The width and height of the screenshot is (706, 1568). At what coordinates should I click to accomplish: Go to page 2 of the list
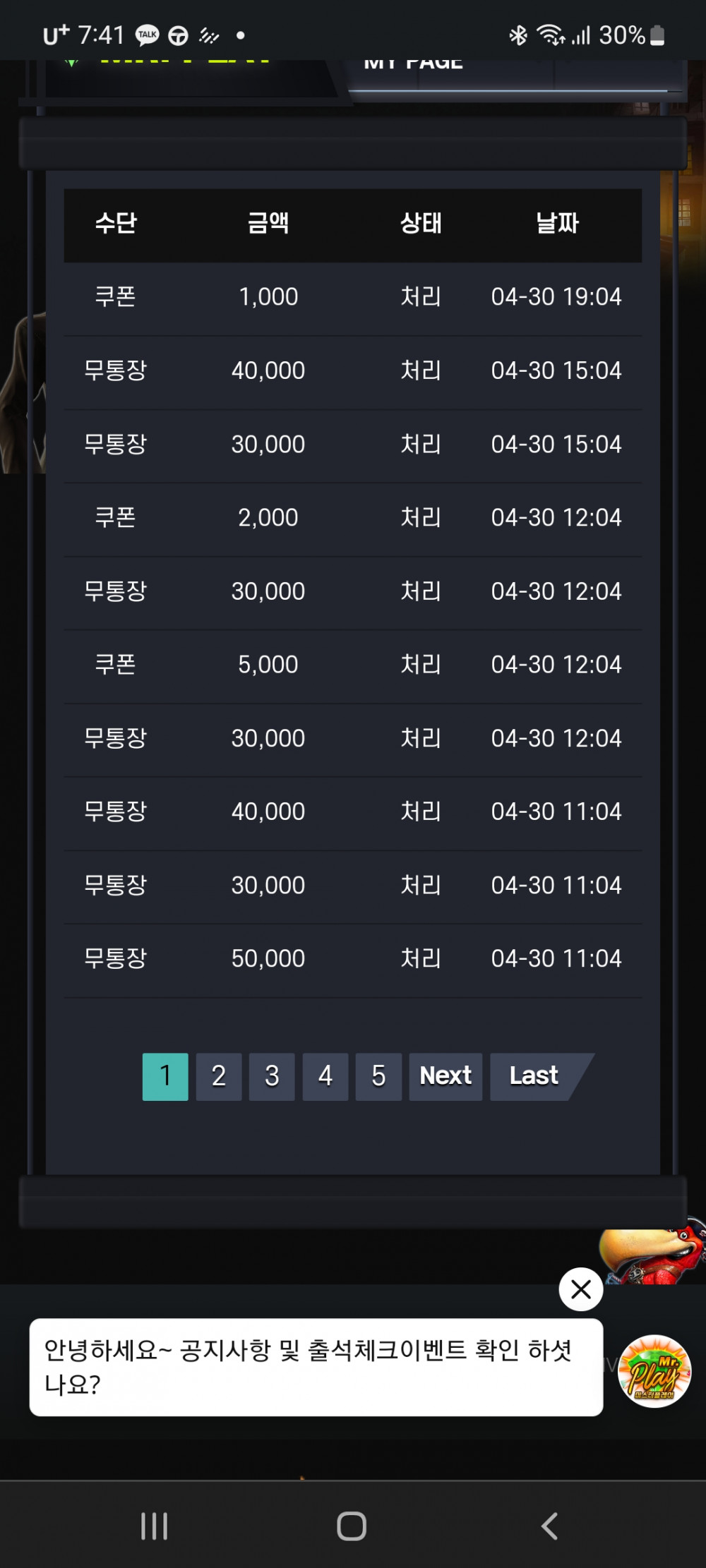(219, 1076)
